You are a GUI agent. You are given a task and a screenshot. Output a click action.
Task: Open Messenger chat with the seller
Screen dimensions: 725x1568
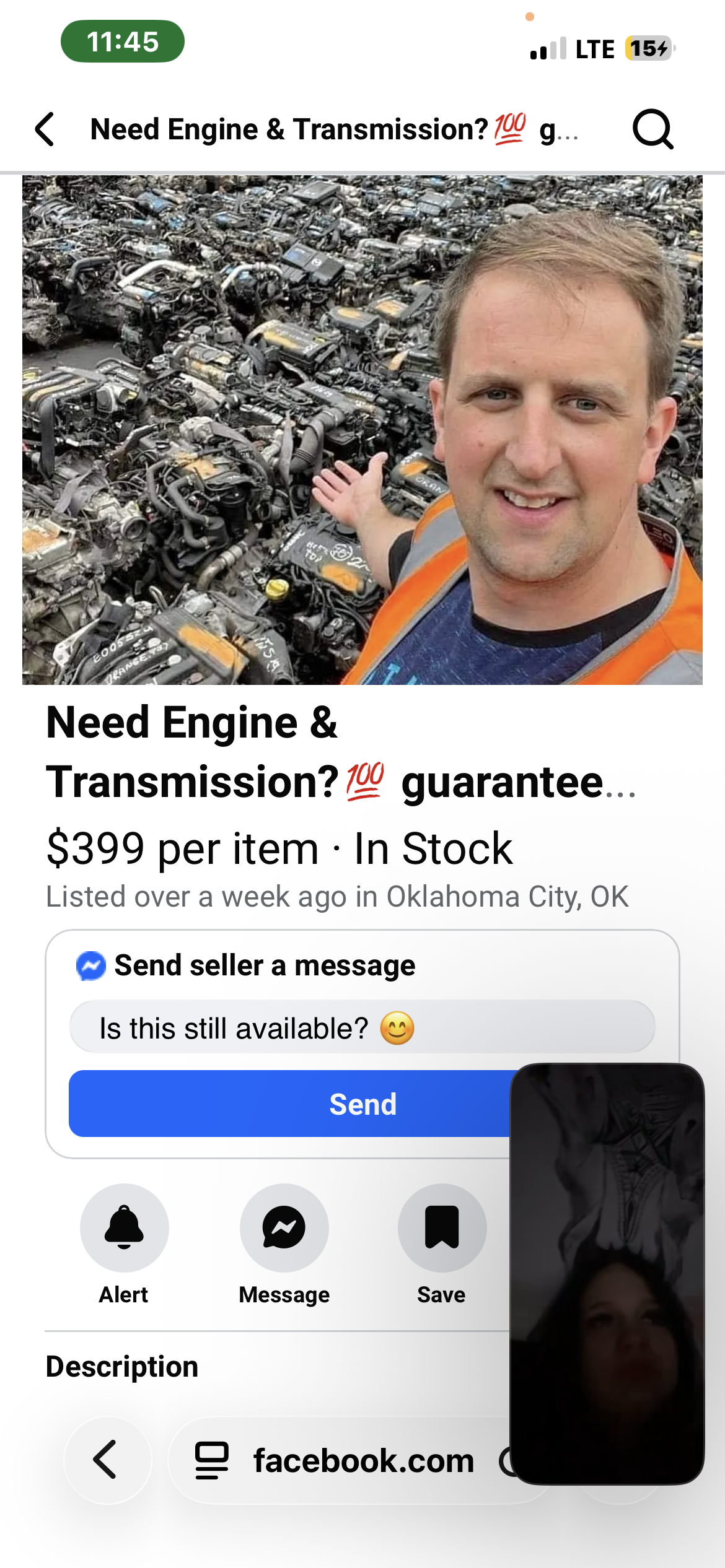click(284, 1228)
